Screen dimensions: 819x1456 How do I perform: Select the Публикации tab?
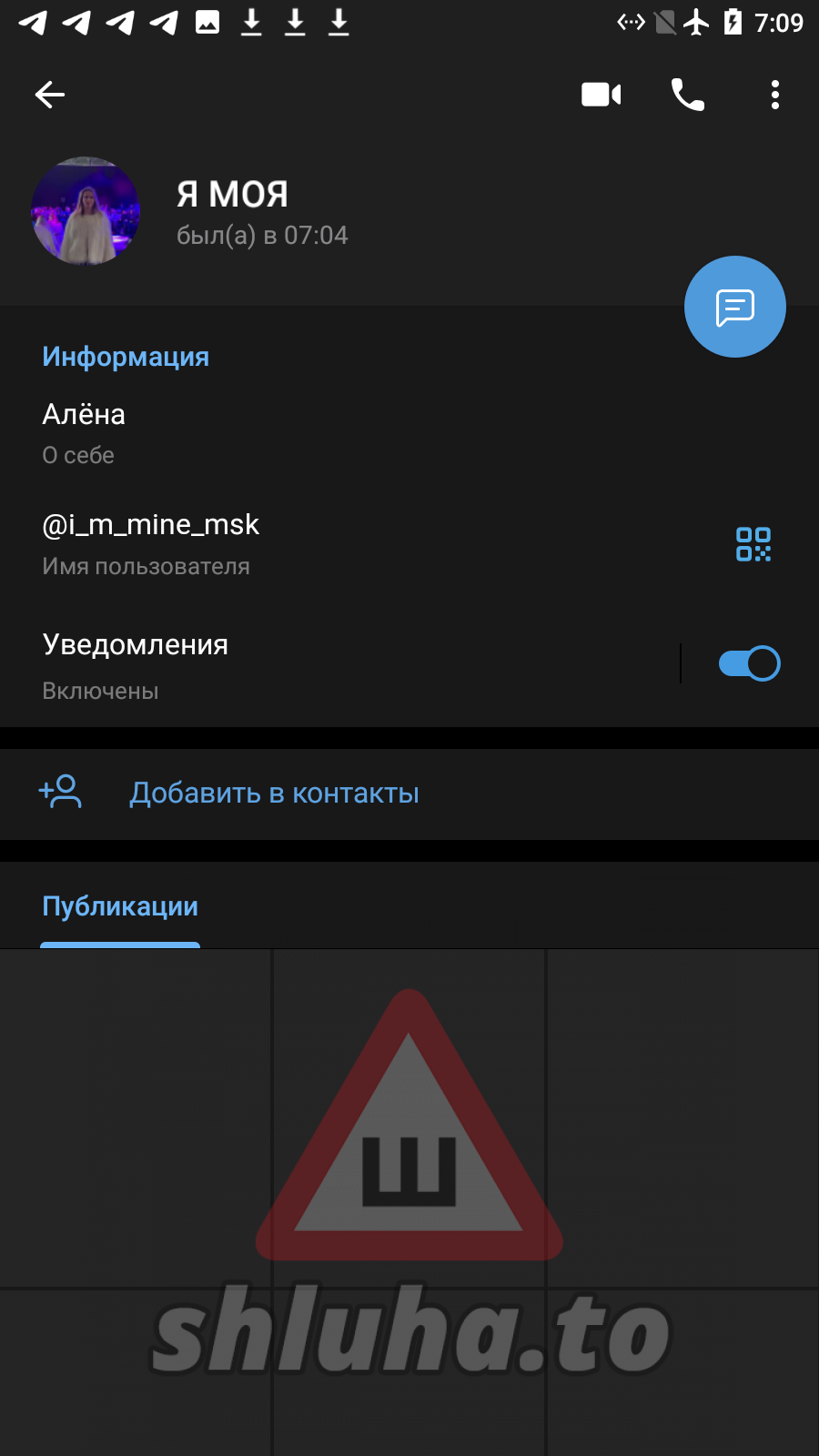(x=120, y=906)
